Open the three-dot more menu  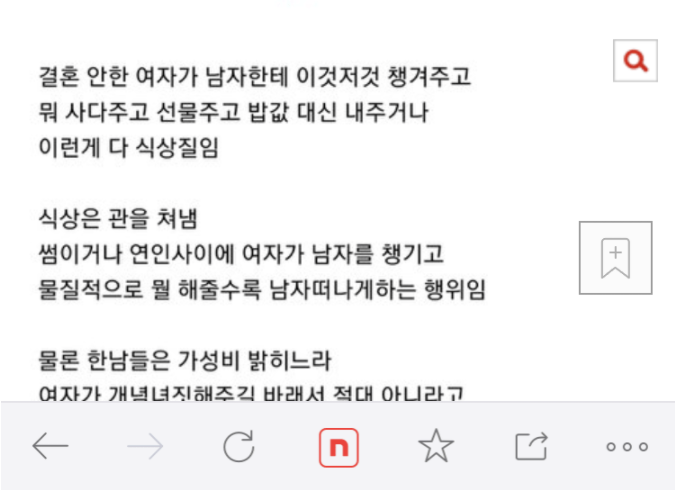(x=627, y=447)
